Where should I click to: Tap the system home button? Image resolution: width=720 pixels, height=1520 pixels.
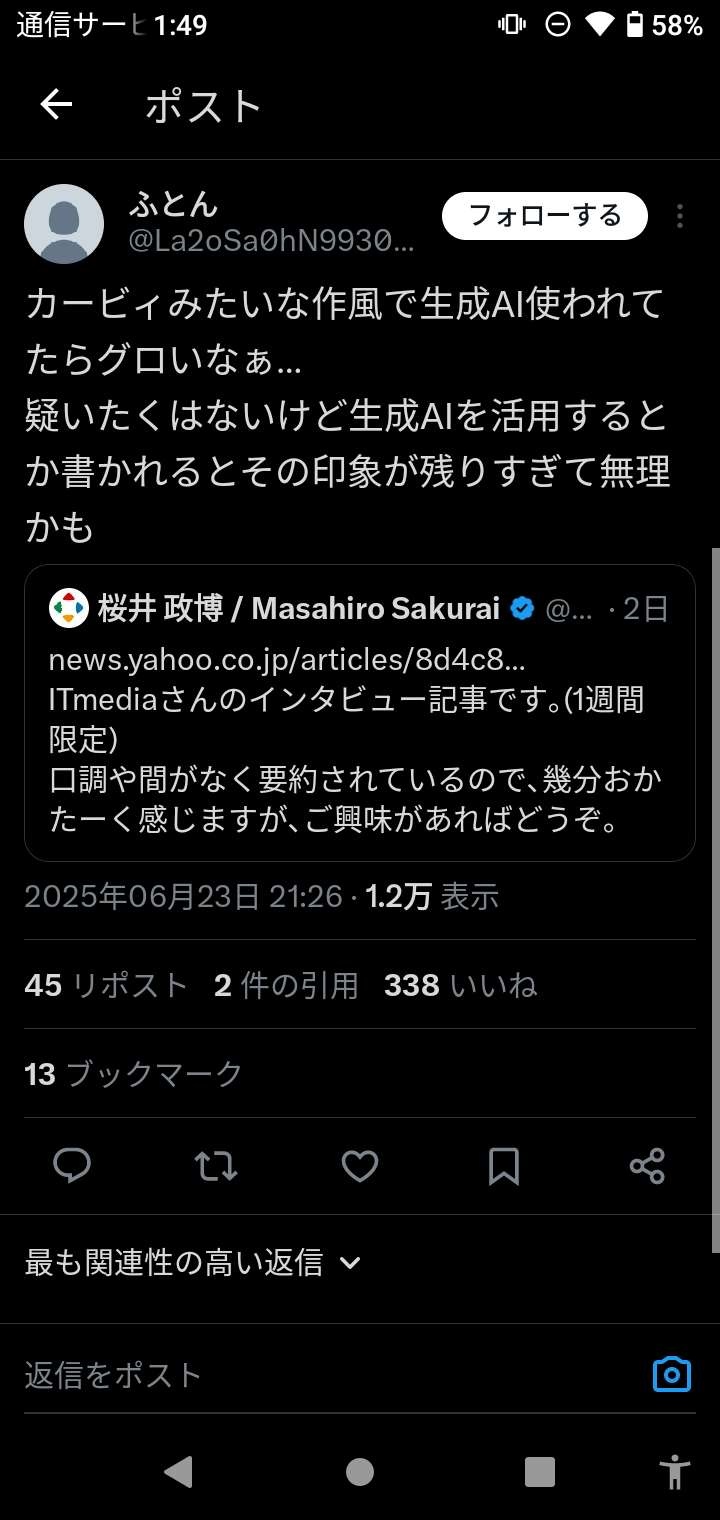coord(360,1472)
